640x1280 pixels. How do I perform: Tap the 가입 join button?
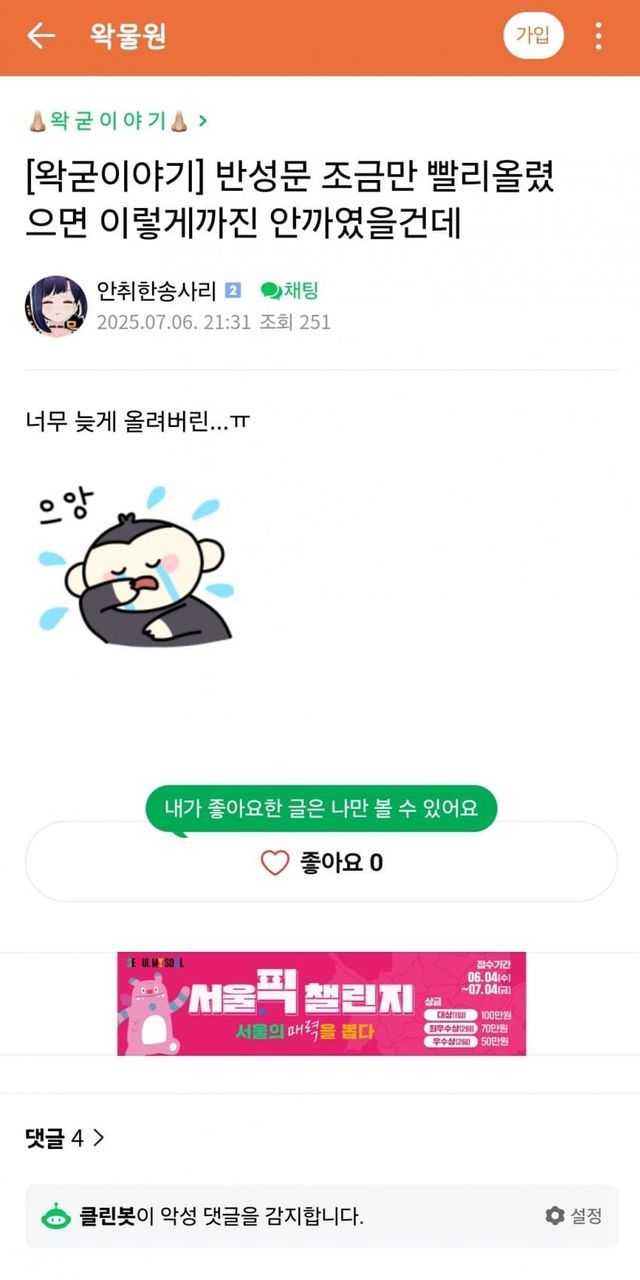533,37
